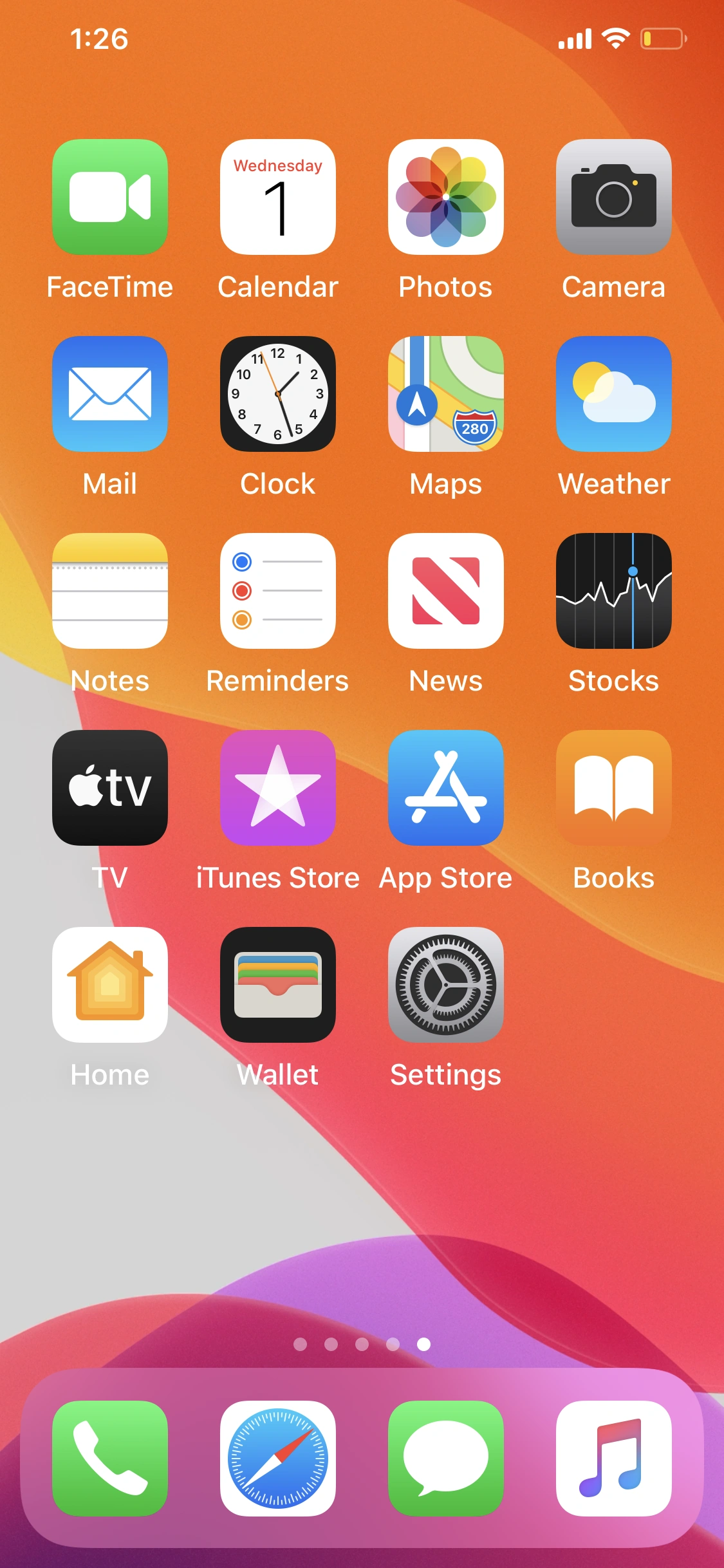Open the App Store

(x=446, y=788)
